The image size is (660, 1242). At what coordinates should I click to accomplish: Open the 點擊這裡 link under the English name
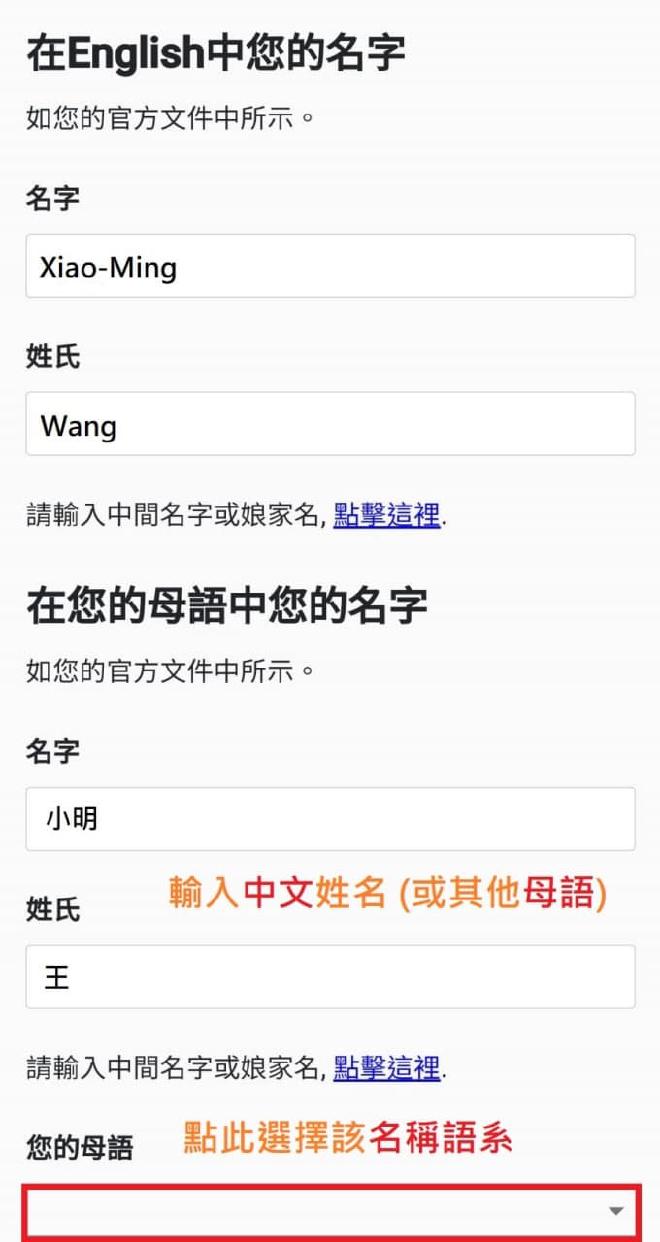(387, 515)
